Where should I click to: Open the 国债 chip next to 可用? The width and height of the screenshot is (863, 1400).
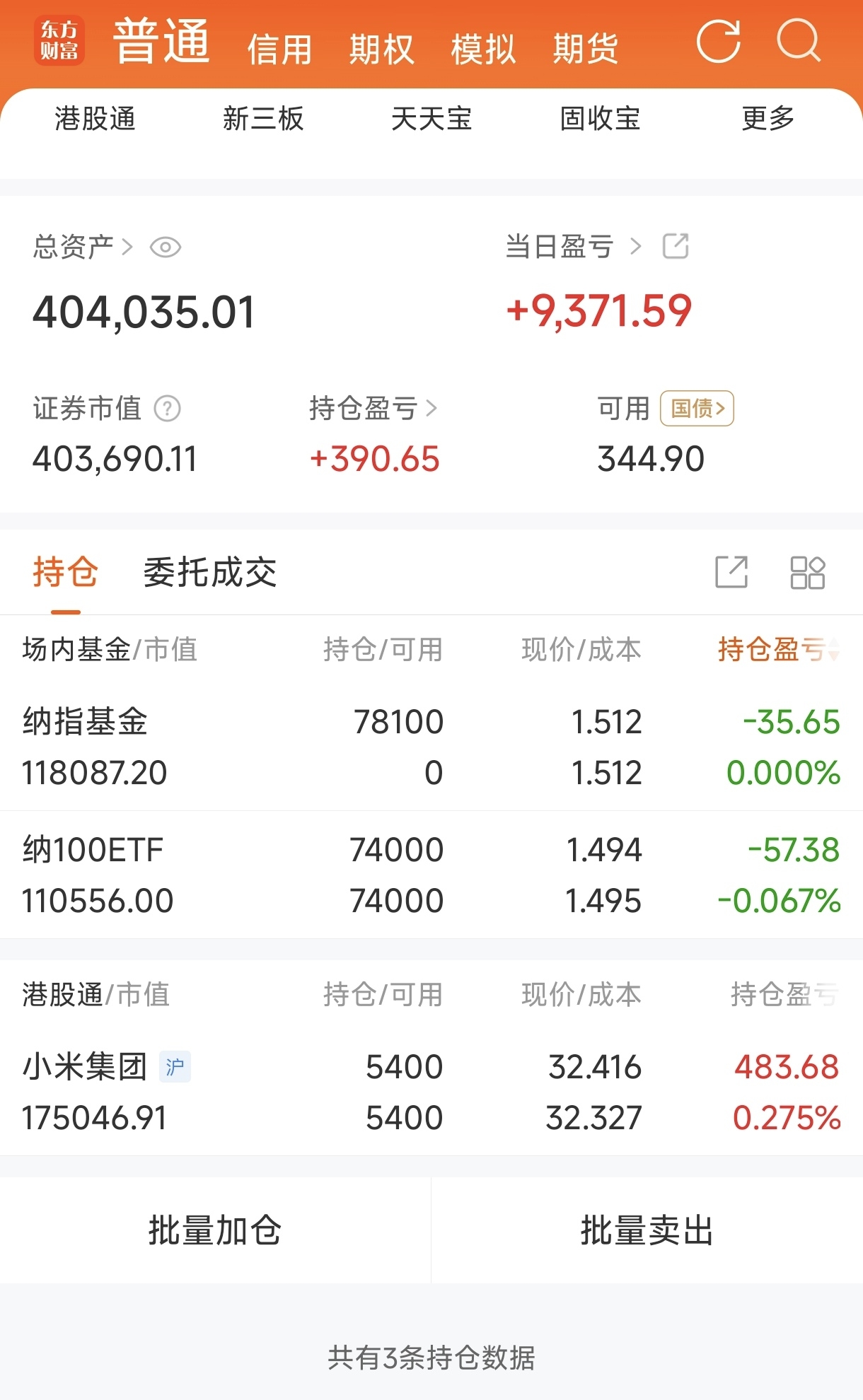[697, 409]
